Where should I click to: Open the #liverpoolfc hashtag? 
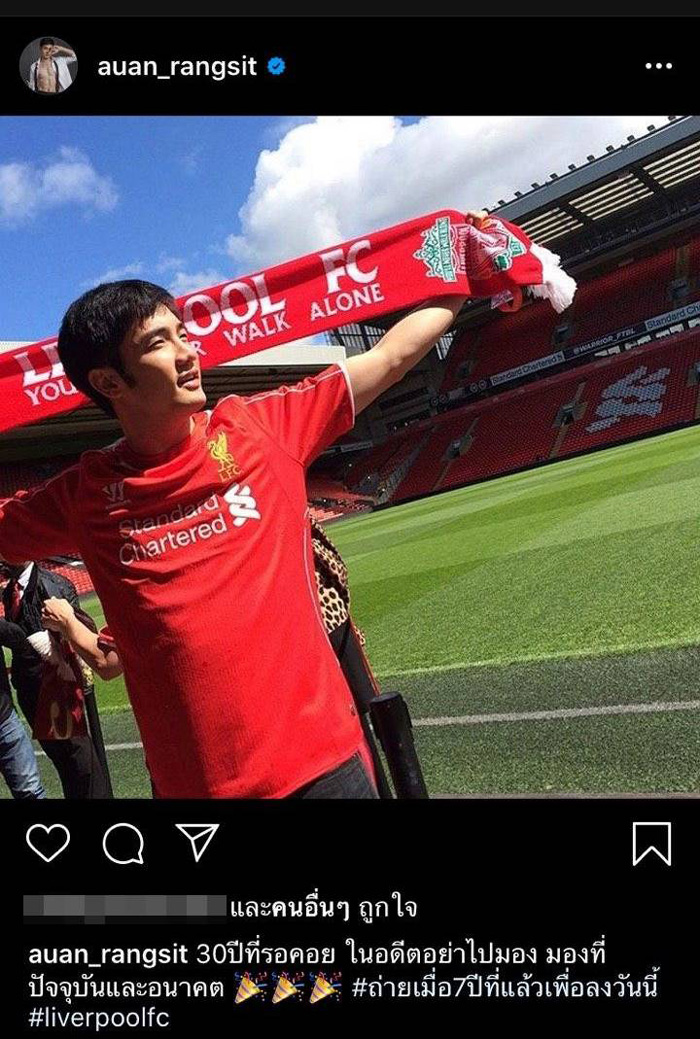pos(99,1018)
